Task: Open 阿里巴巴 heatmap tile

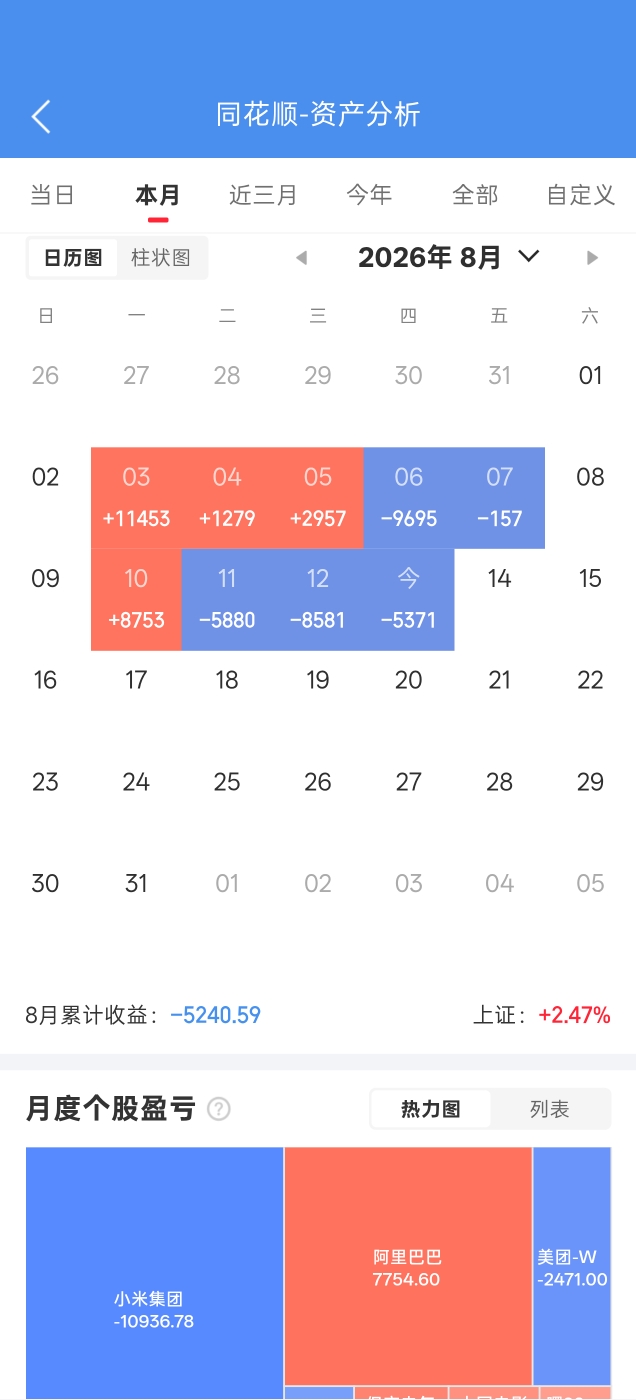Action: 408,1266
